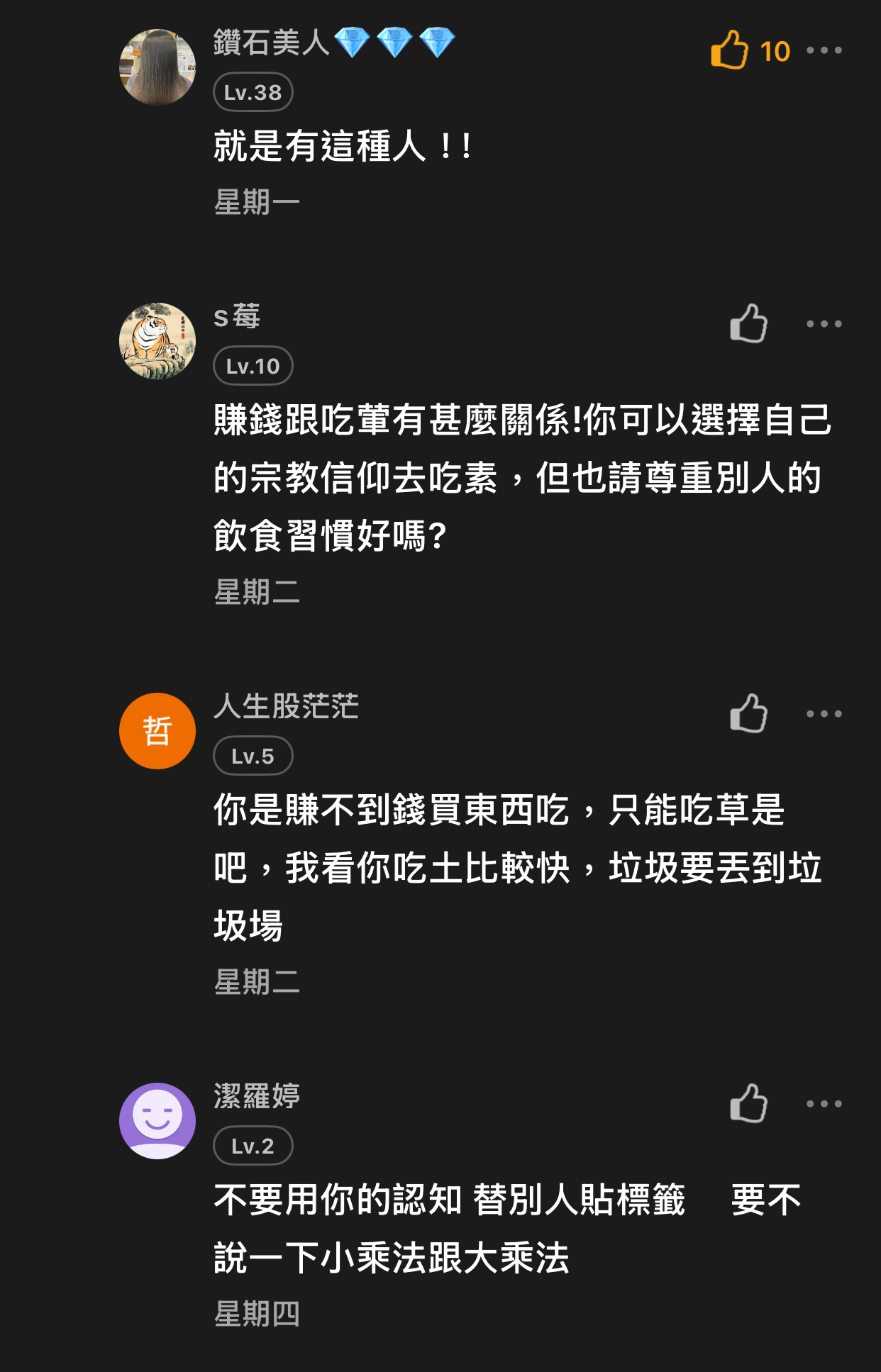The image size is (881, 1372).
Task: Like 人生股茫茫's comment
Action: pyautogui.click(x=749, y=713)
